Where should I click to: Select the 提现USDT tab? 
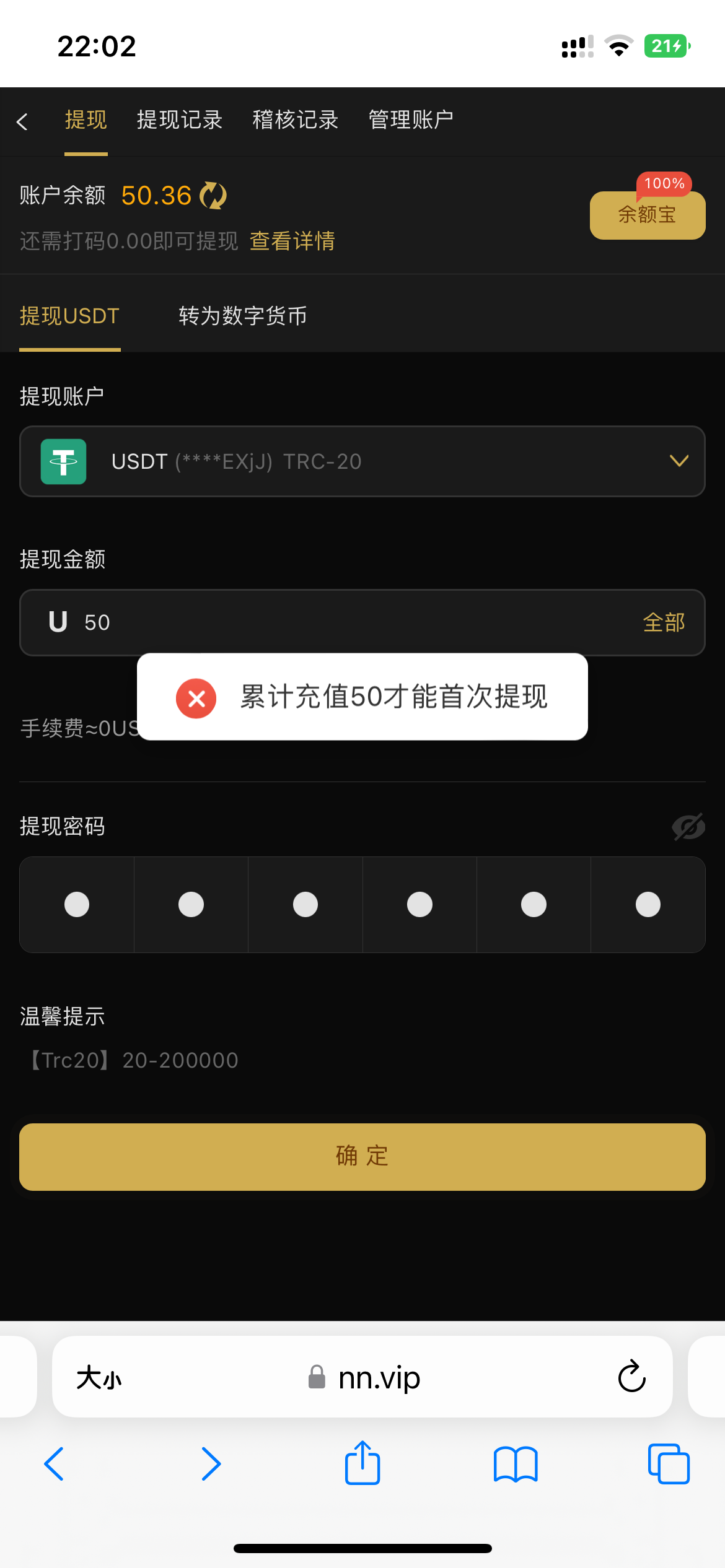pyautogui.click(x=69, y=316)
